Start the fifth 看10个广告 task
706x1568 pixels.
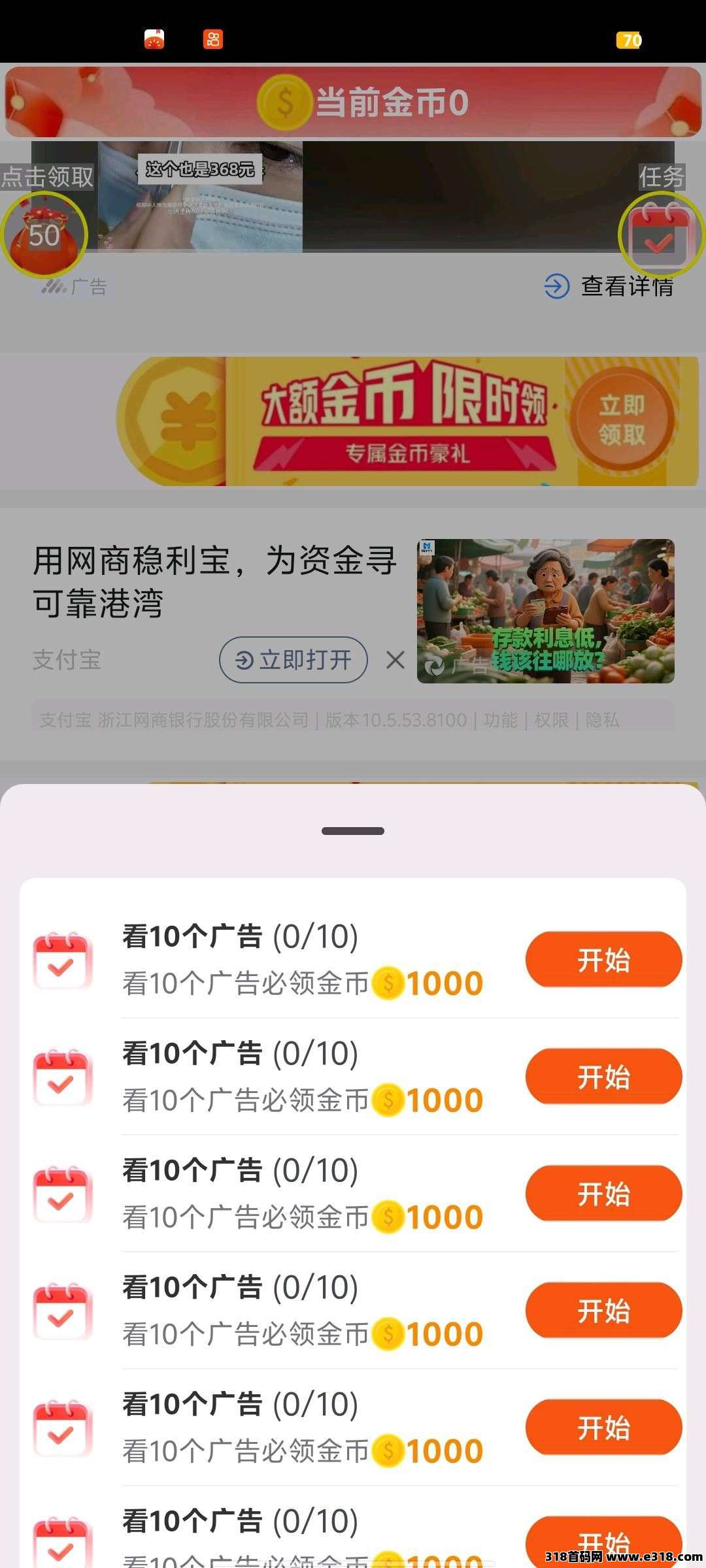click(x=603, y=1428)
